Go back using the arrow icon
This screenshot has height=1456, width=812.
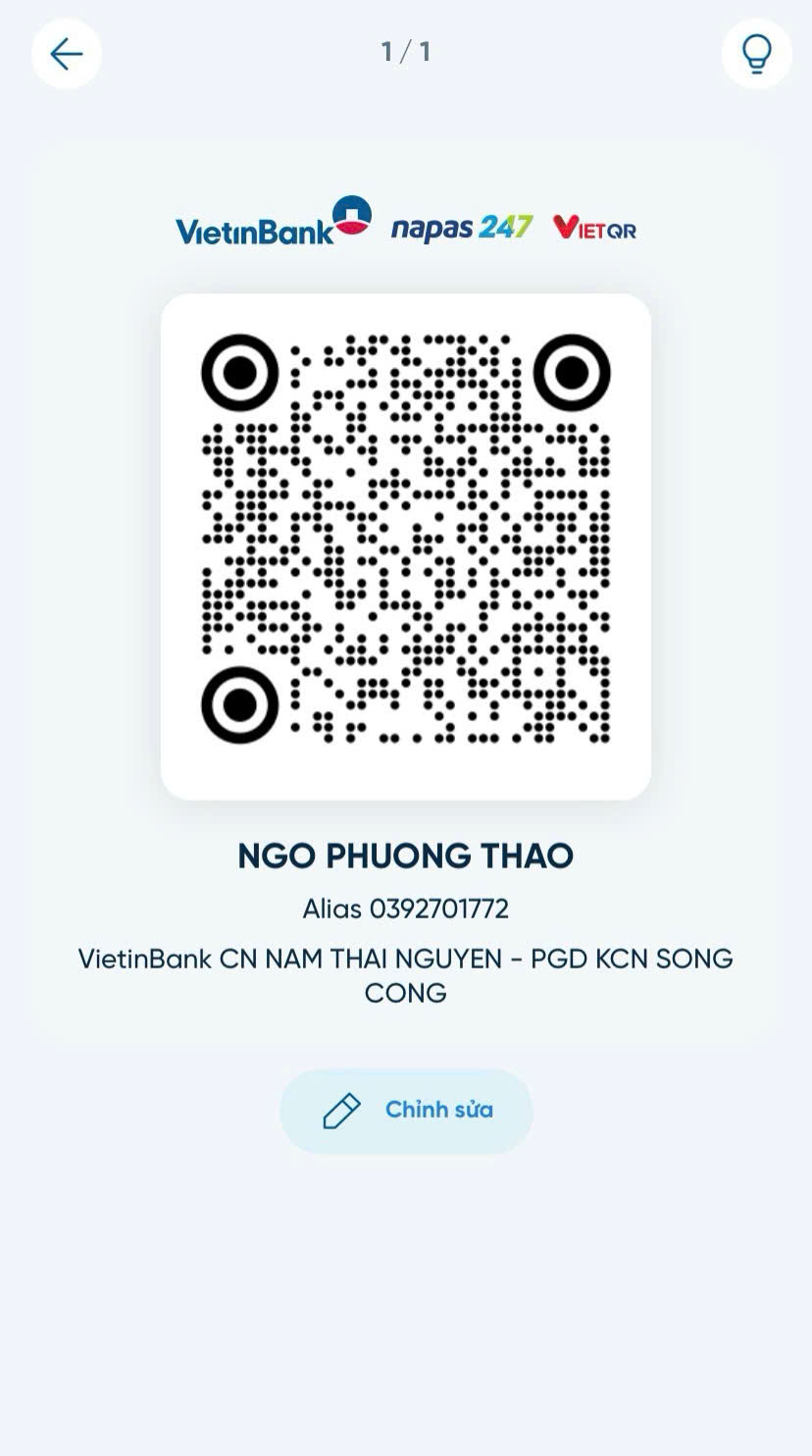pyautogui.click(x=67, y=53)
